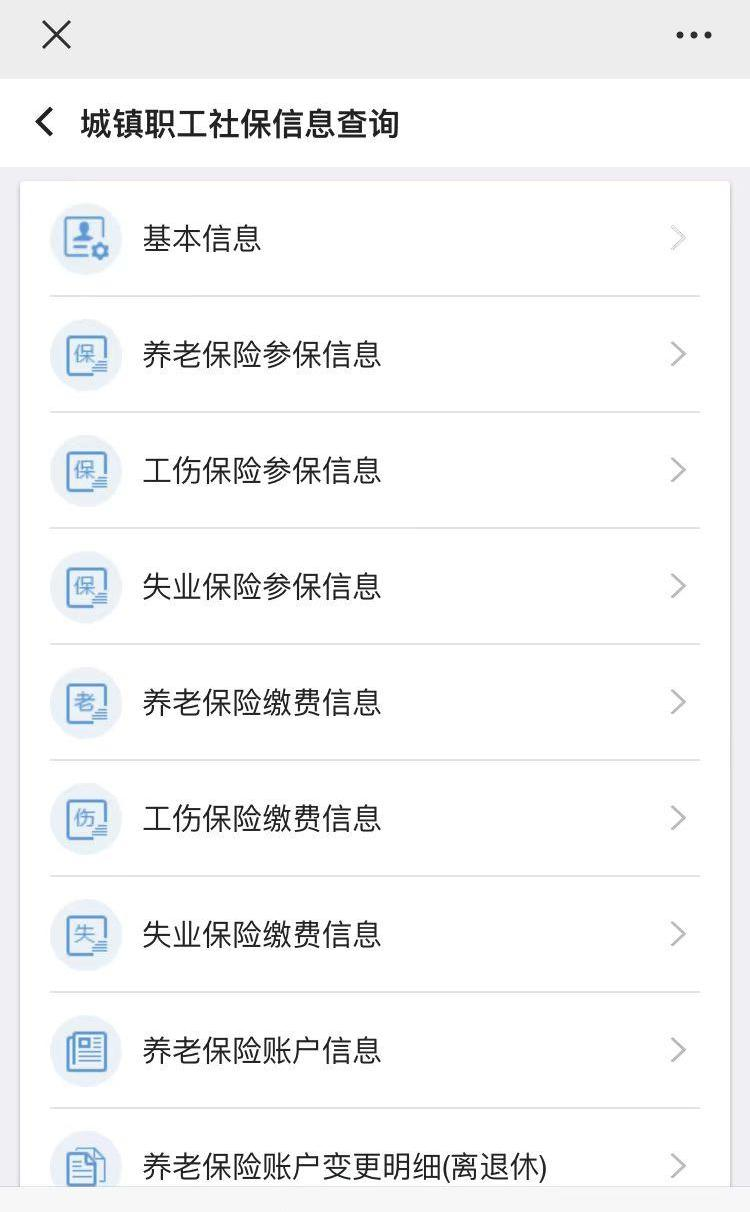Go back from 城镇职工社保信息查询
This screenshot has height=1213, width=751.
point(44,123)
